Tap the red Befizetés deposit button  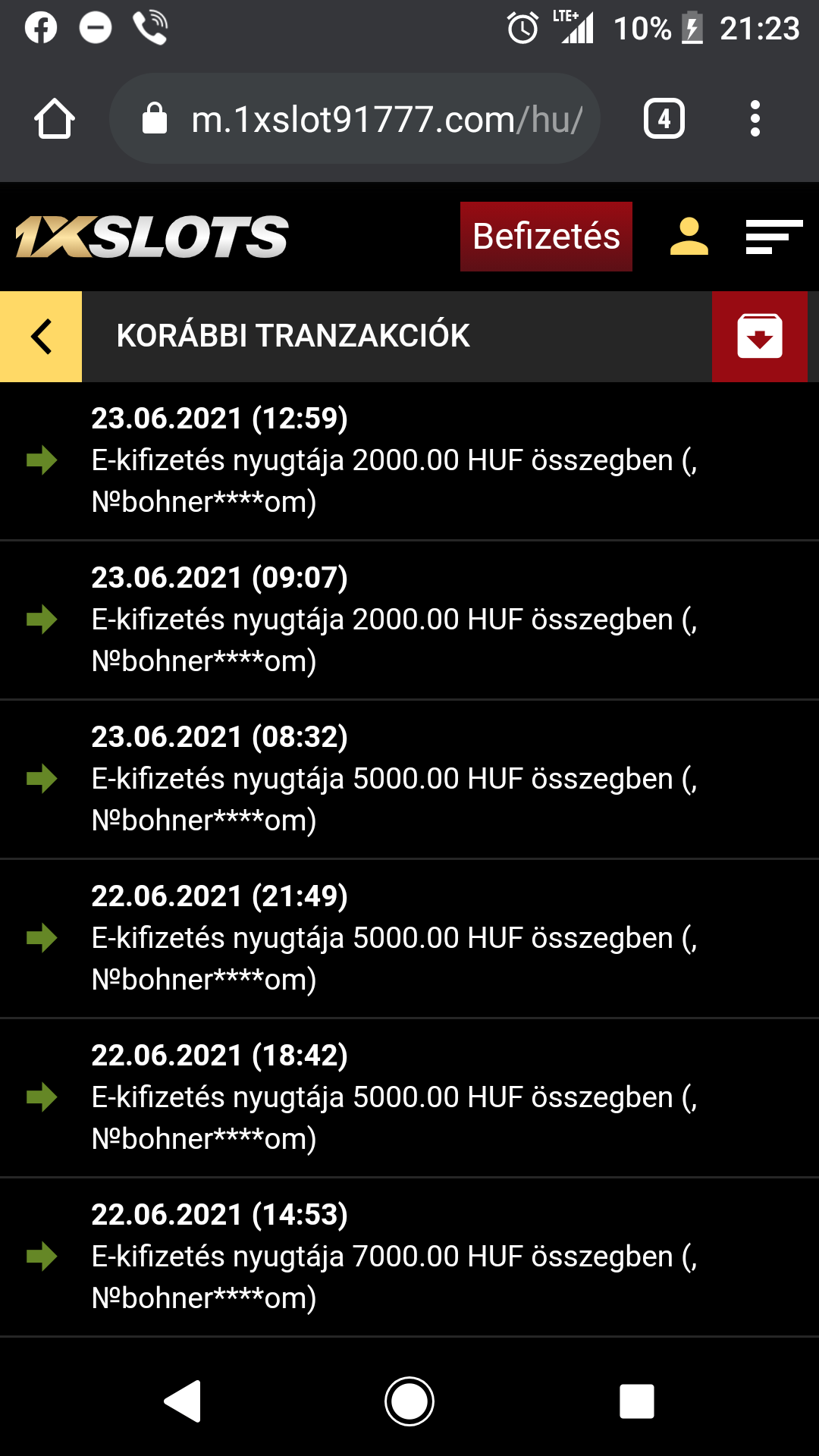click(546, 237)
